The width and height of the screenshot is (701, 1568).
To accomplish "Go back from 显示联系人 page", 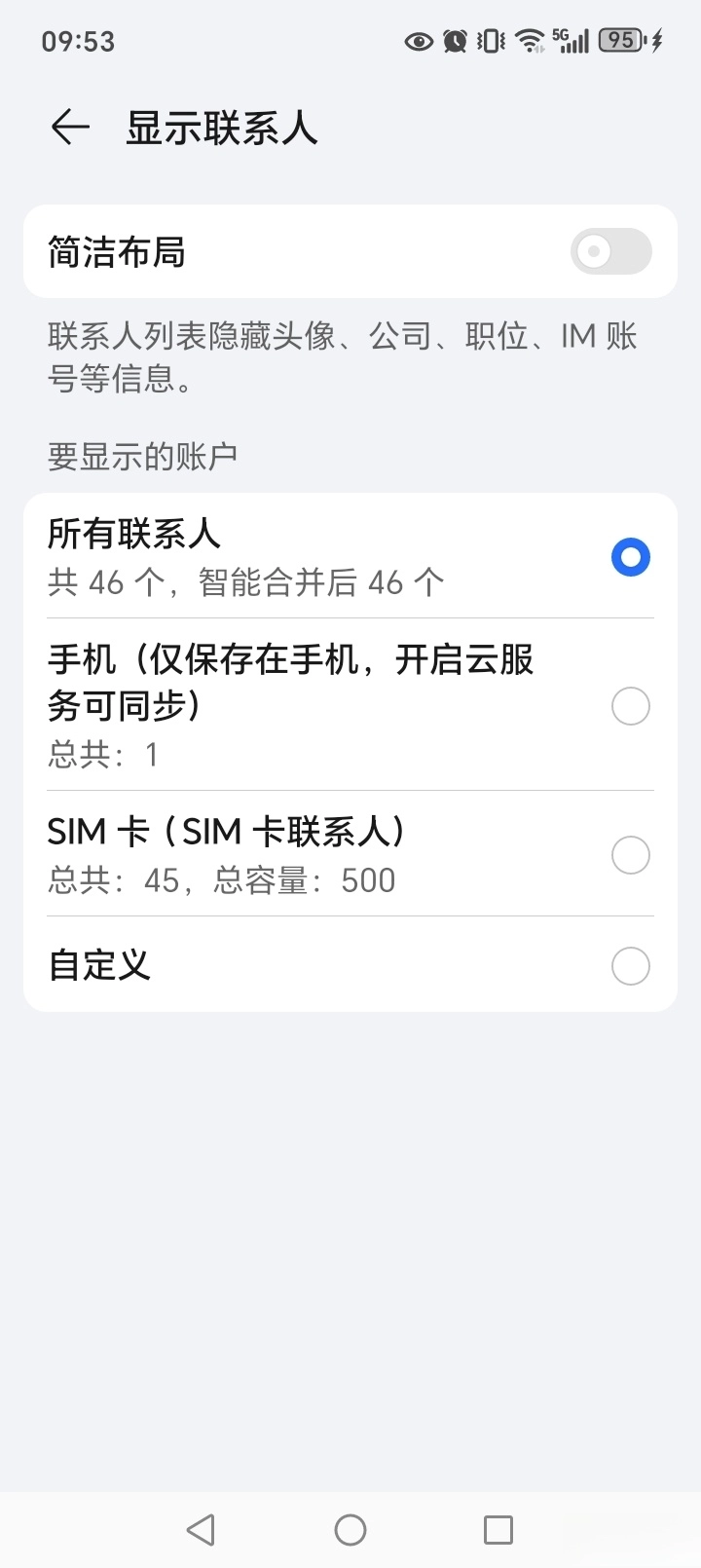I will click(70, 128).
